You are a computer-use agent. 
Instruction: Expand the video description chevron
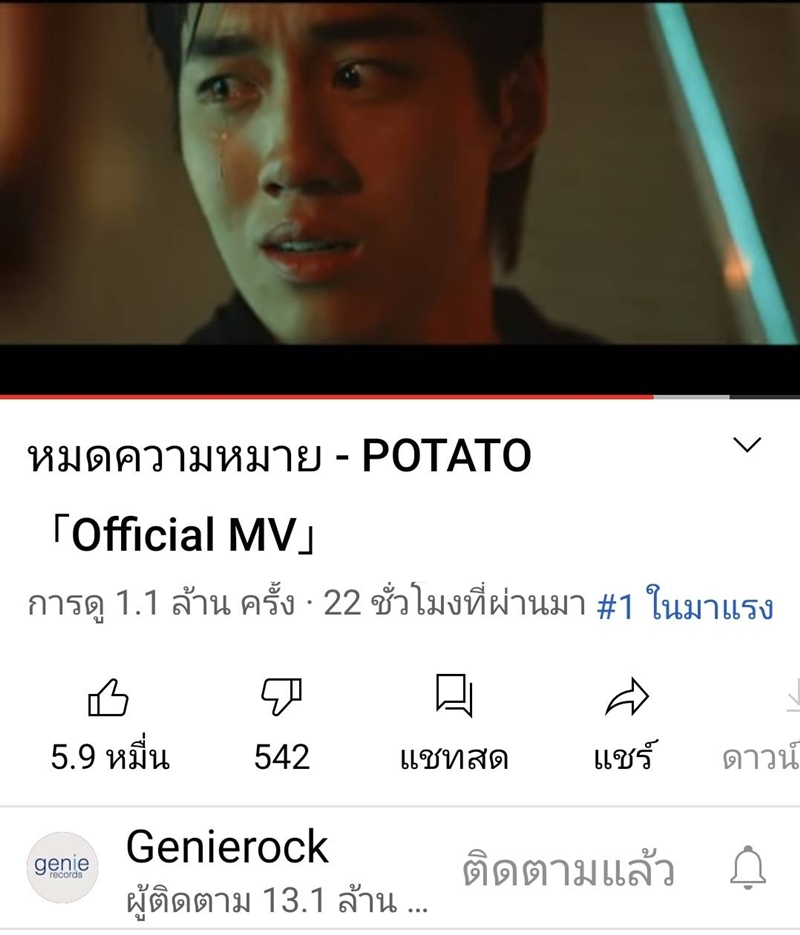tap(748, 445)
